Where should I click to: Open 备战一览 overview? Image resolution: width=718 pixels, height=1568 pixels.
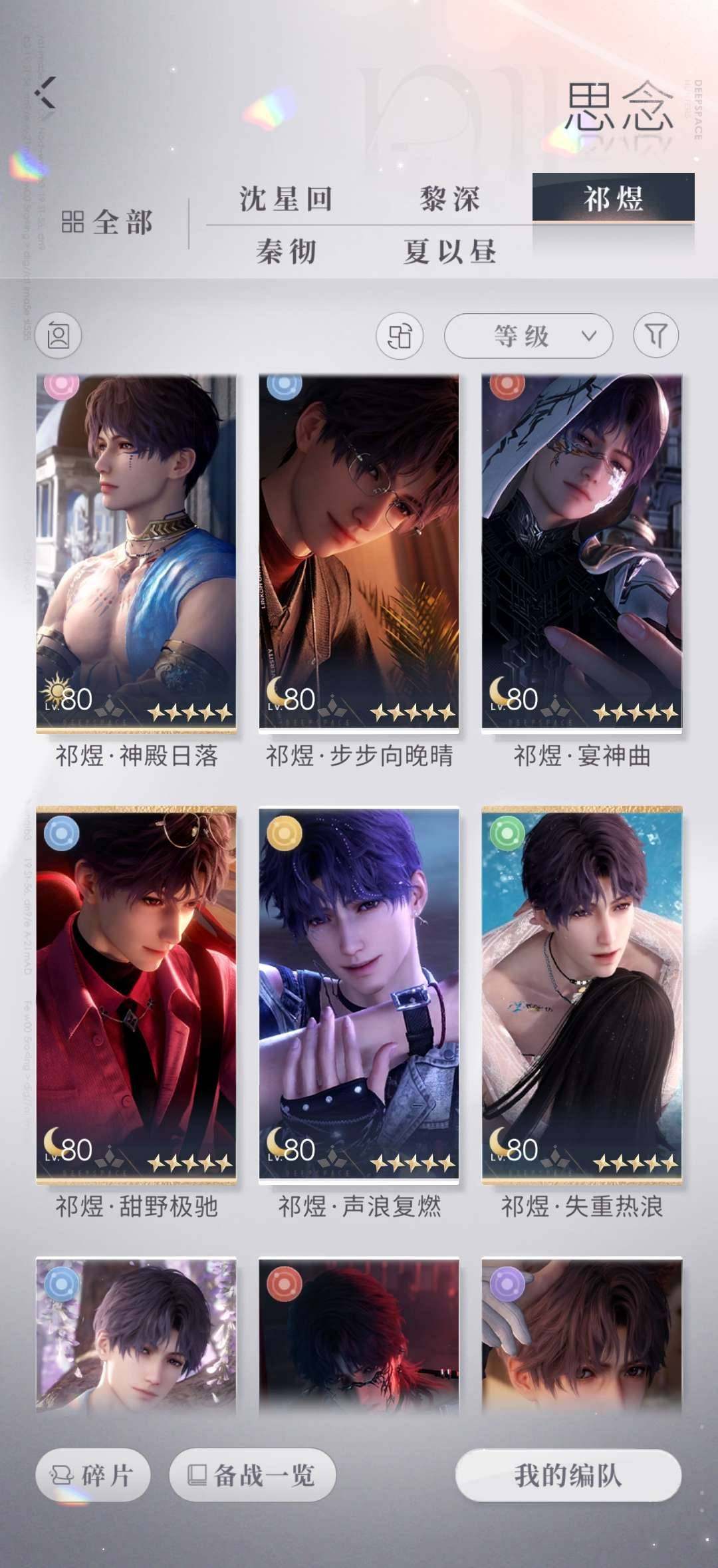(253, 1476)
